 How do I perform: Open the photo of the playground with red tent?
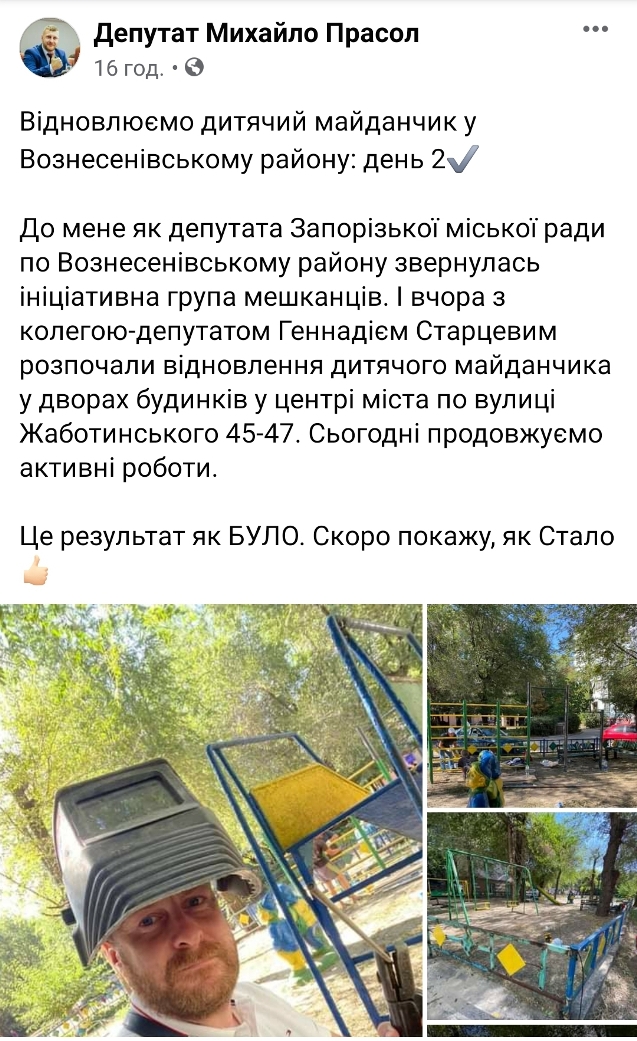coord(531,705)
